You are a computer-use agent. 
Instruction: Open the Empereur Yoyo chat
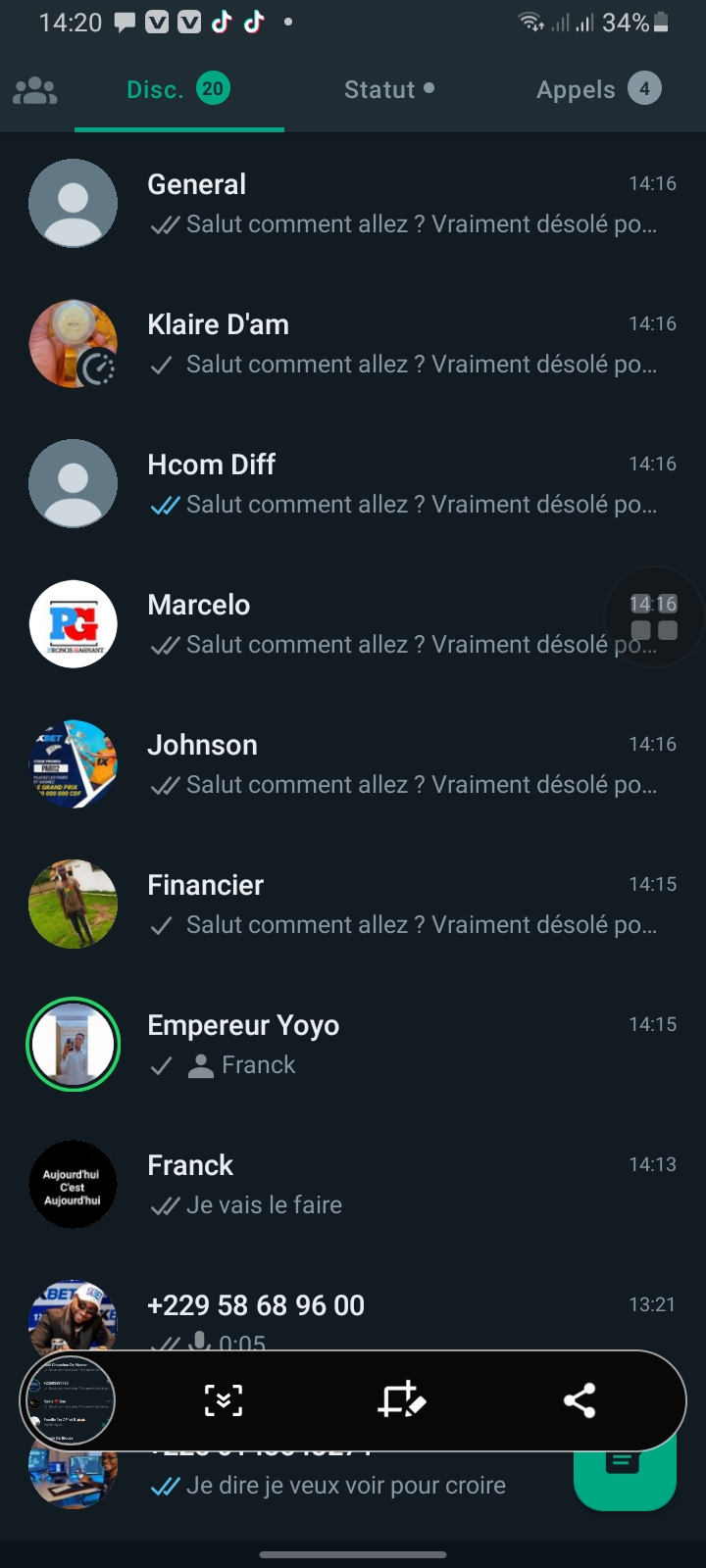tap(392, 1045)
